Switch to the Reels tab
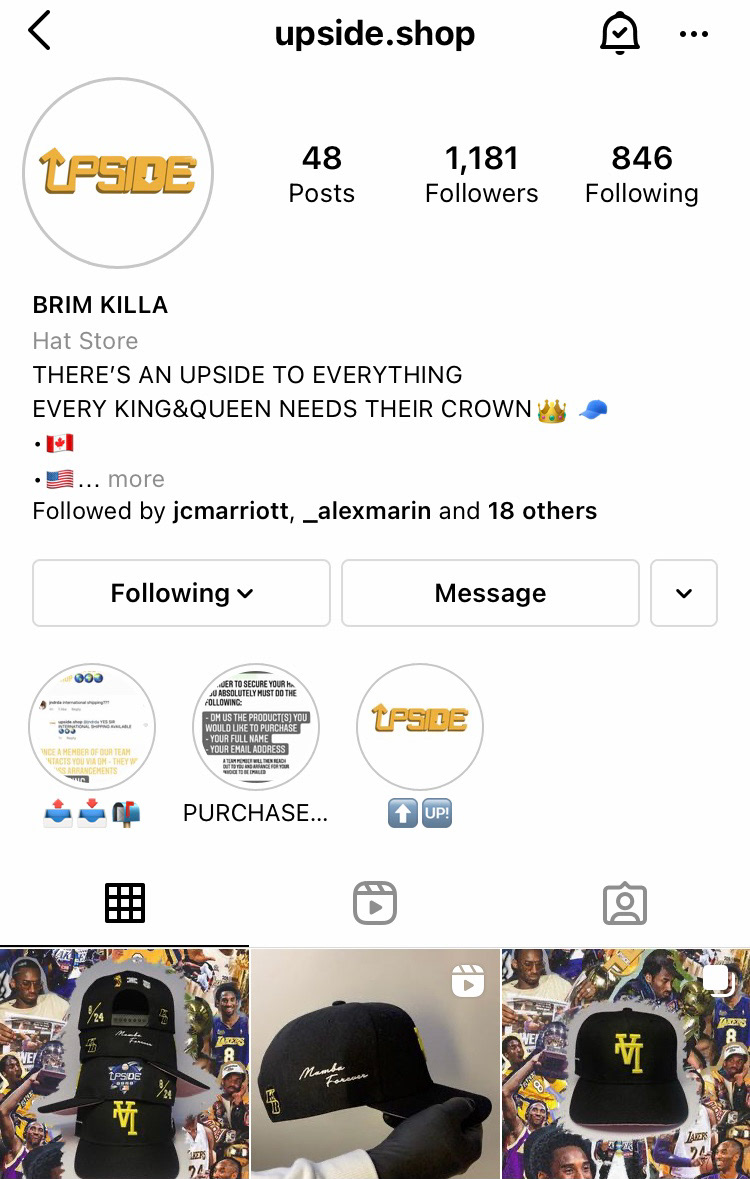Image resolution: width=750 pixels, height=1179 pixels. coord(375,903)
